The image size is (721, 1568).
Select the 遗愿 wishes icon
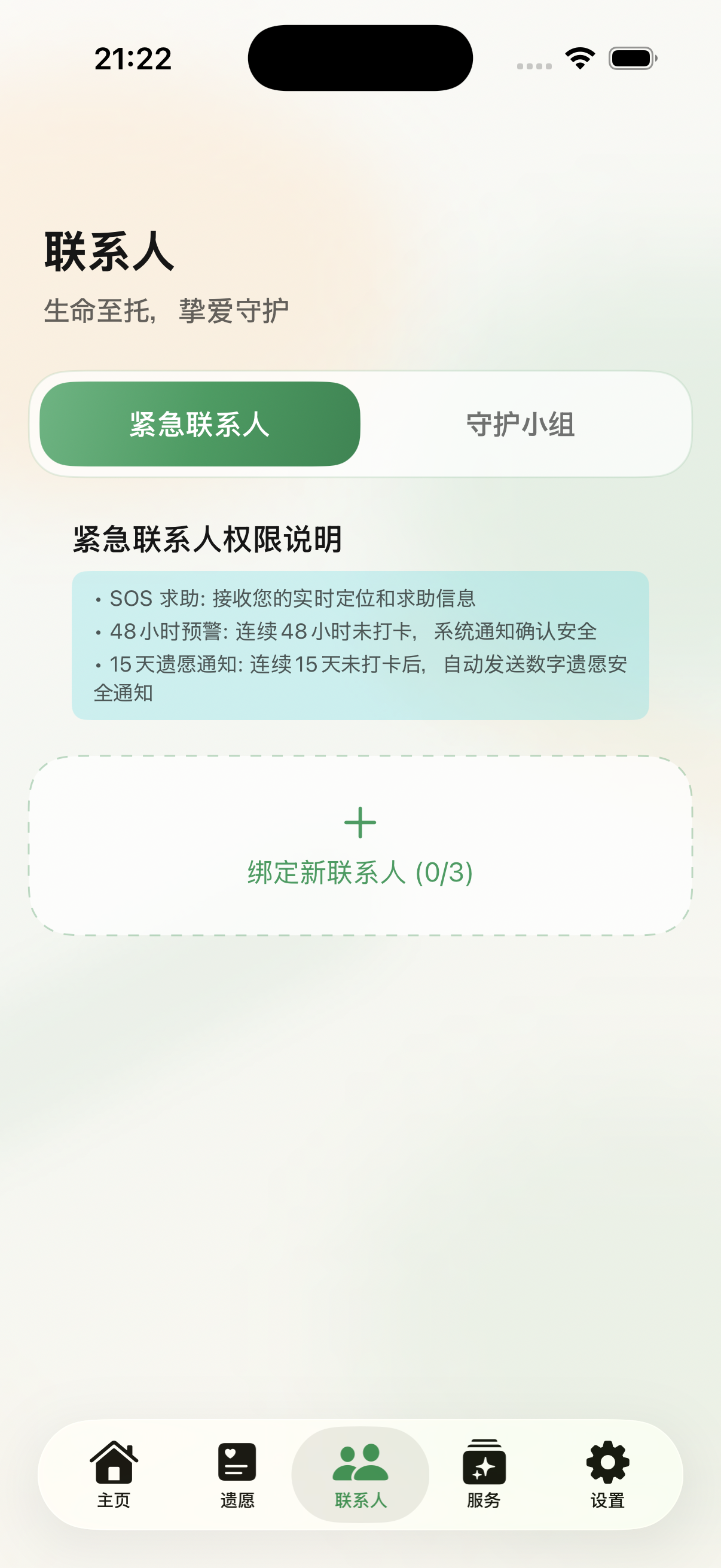tap(237, 1463)
